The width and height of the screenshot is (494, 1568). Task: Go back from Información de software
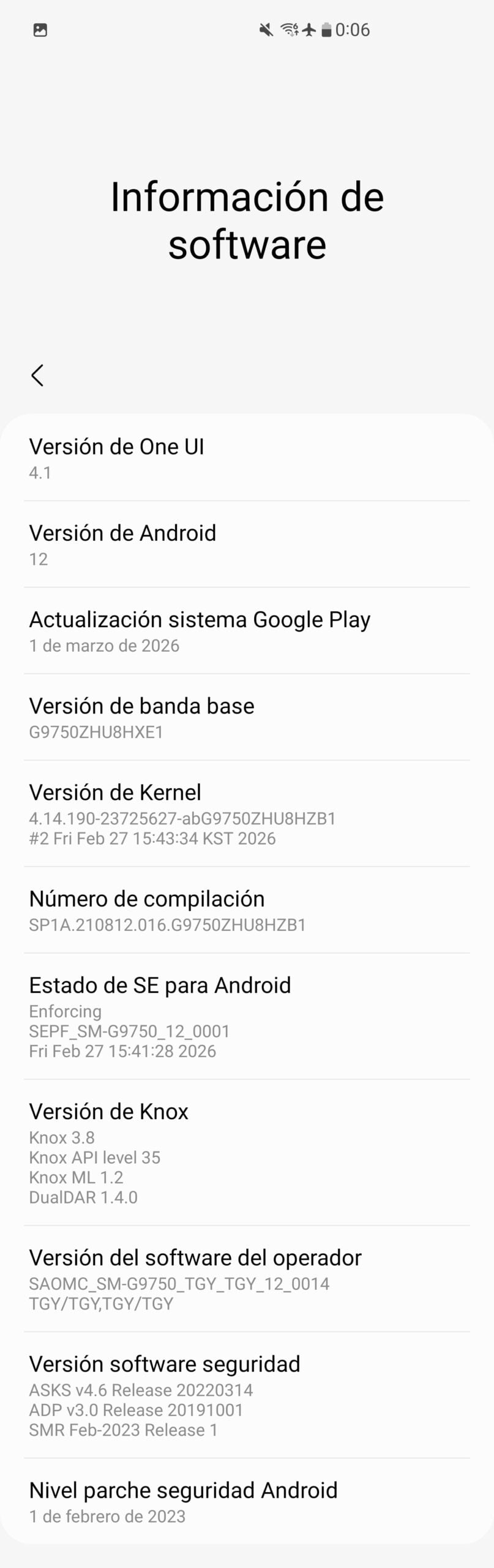coord(37,375)
